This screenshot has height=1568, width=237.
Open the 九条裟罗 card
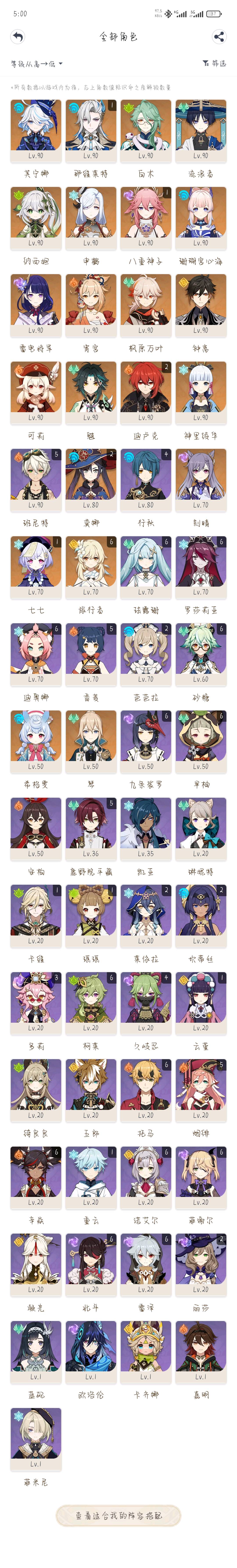click(x=146, y=740)
